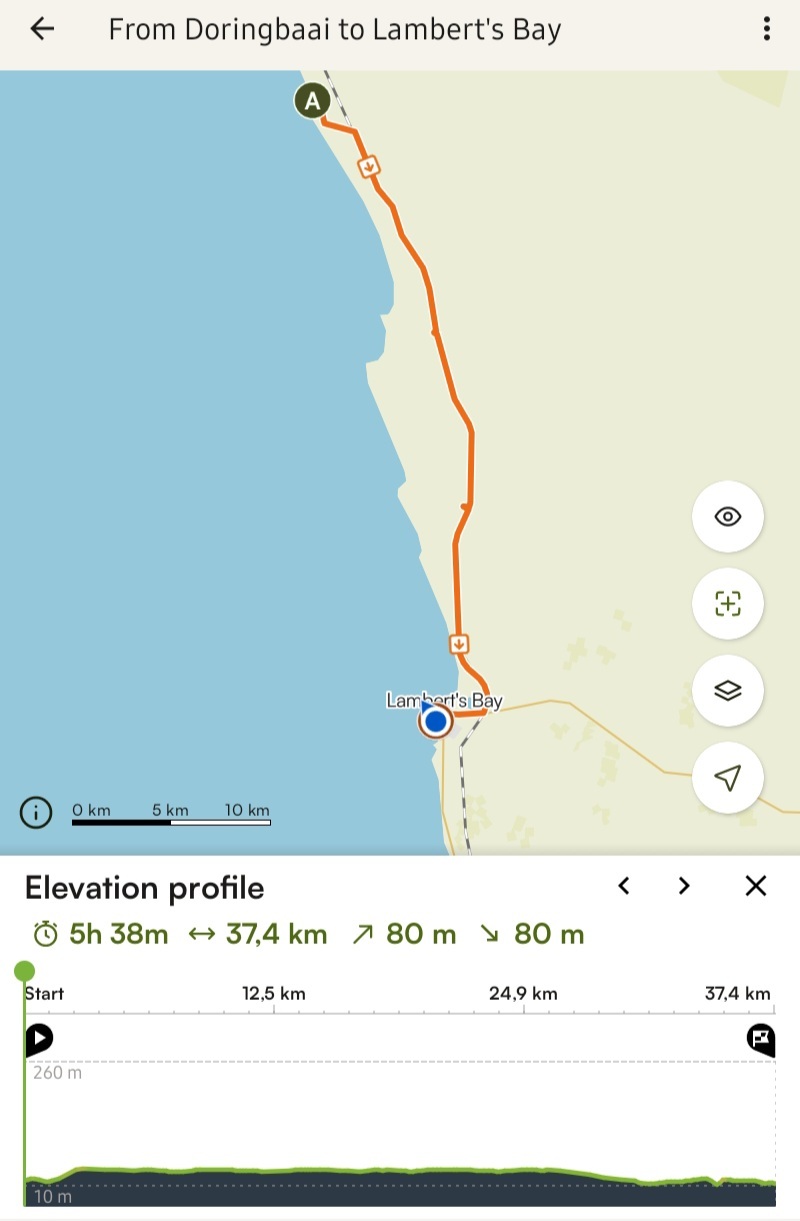Tap the focus frame plus button
This screenshot has width=800, height=1221.
[727, 603]
